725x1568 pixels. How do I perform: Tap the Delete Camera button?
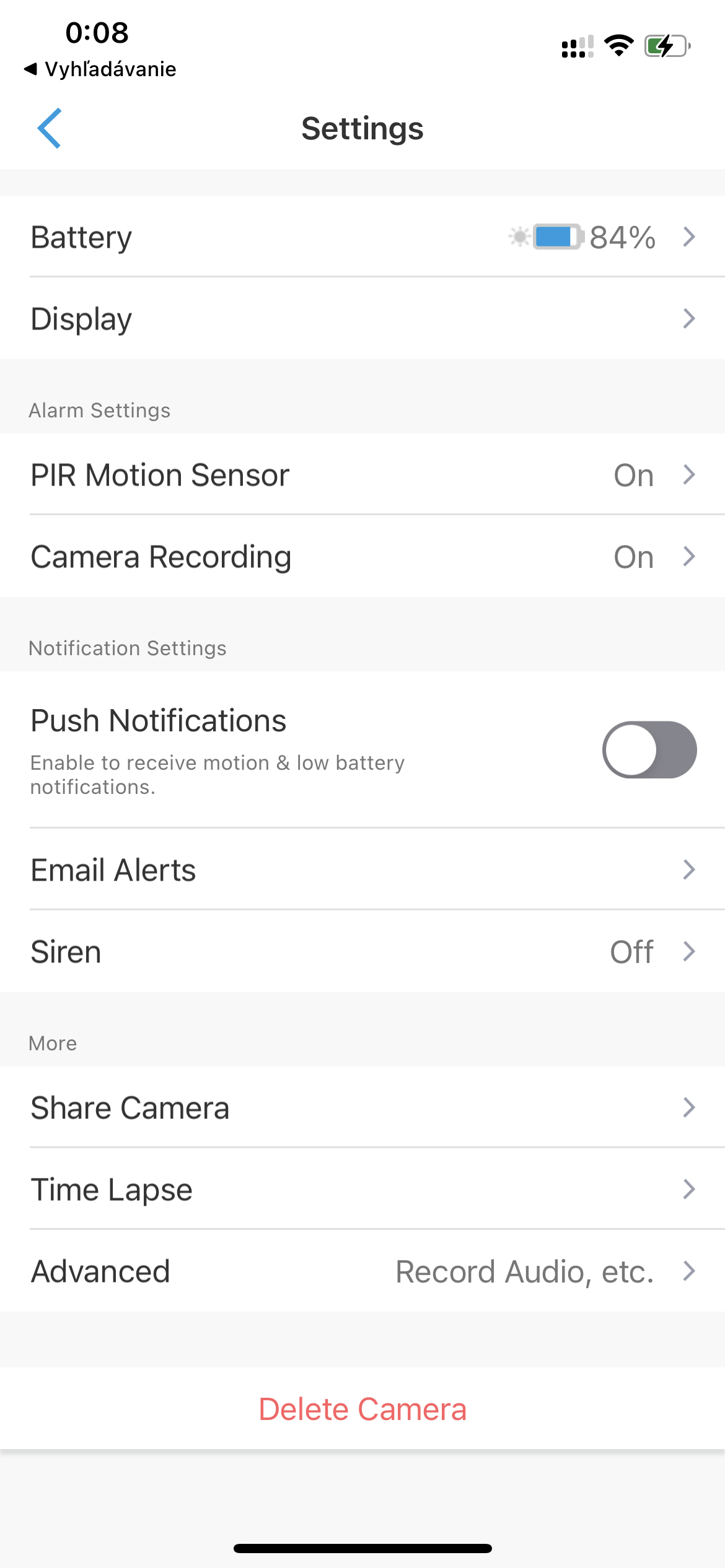362,1409
